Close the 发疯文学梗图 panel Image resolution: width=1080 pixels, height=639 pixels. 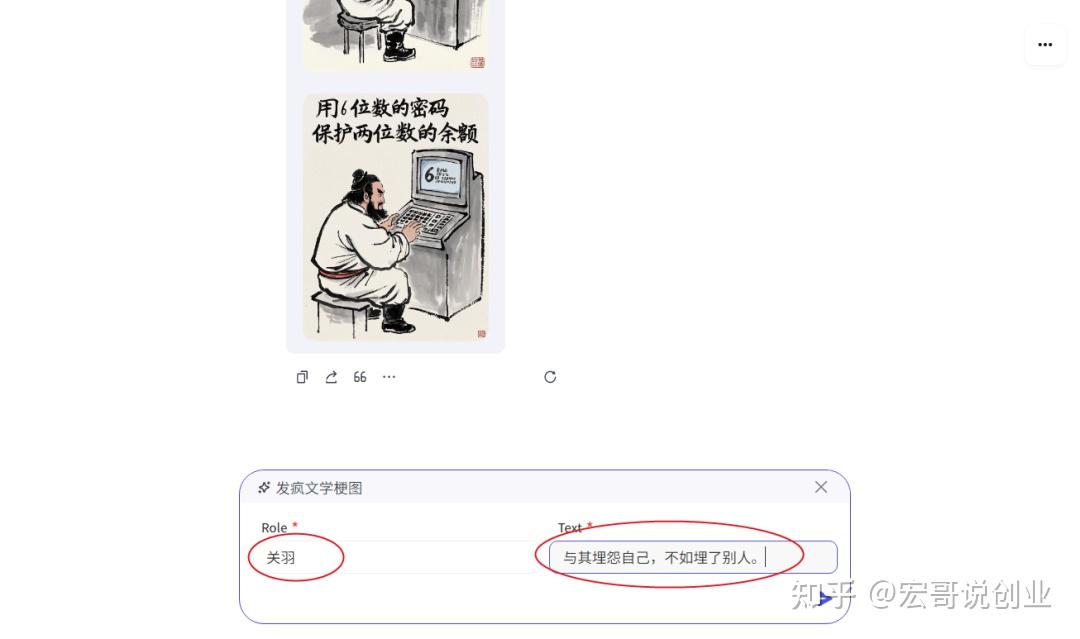821,487
